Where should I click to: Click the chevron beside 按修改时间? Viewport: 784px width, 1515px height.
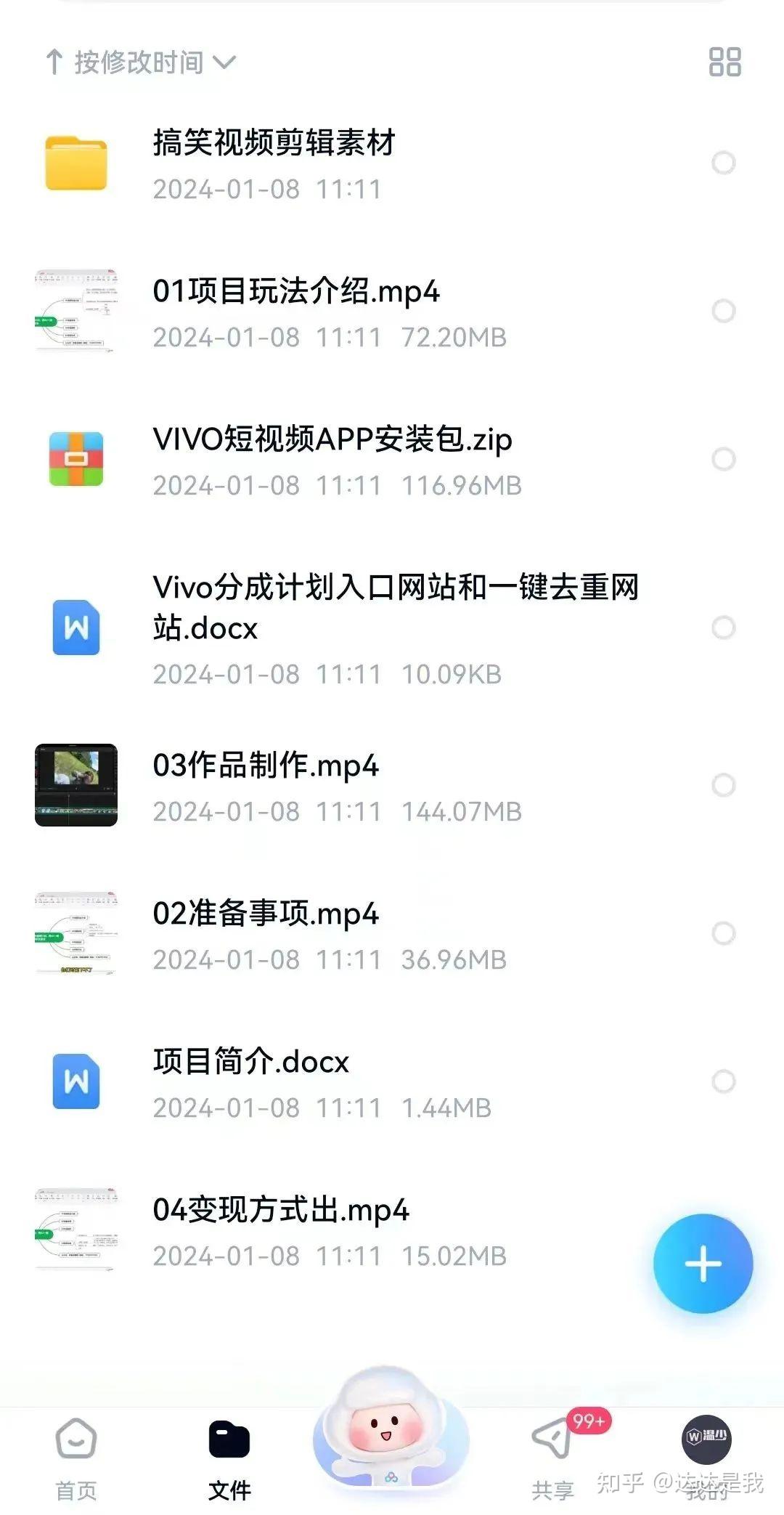[x=225, y=64]
